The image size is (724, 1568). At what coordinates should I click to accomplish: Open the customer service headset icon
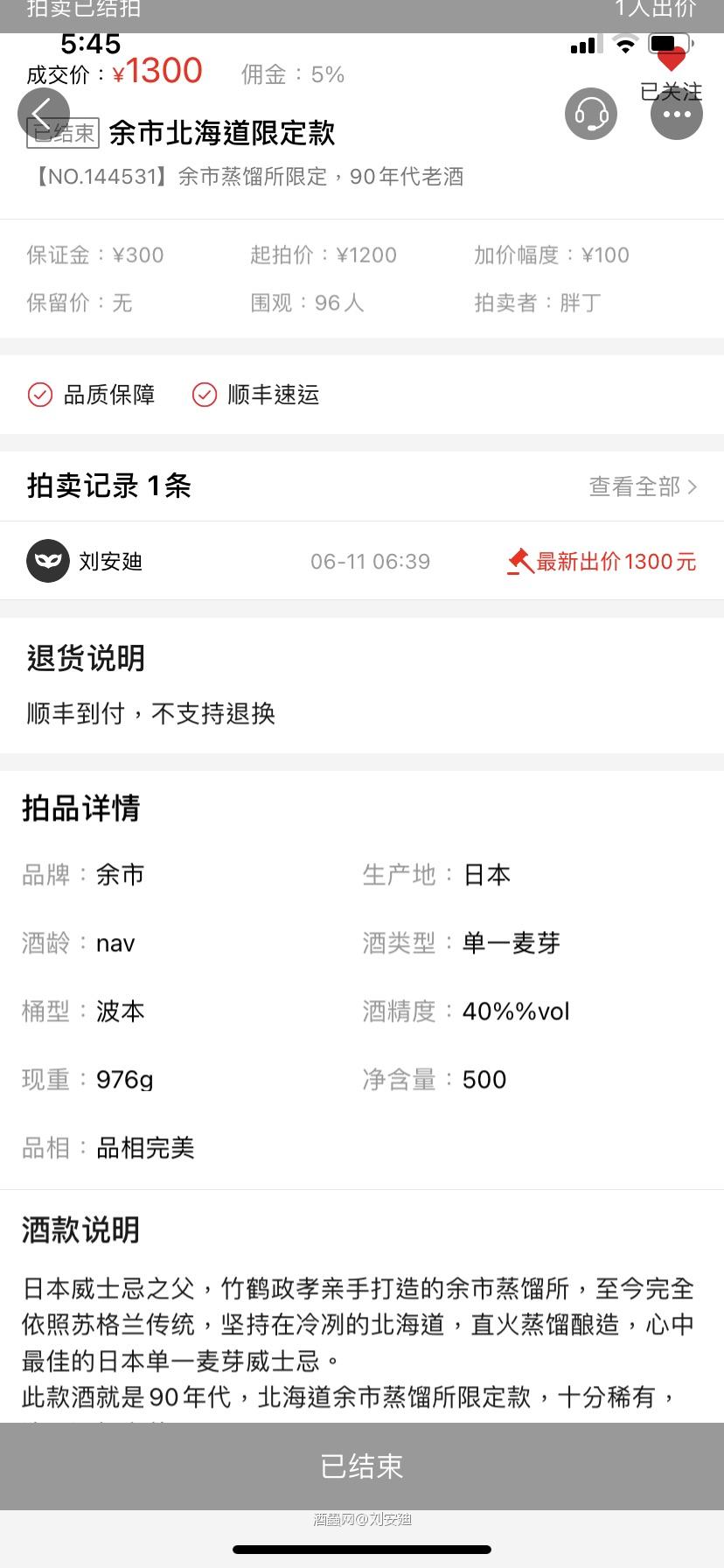(x=591, y=113)
